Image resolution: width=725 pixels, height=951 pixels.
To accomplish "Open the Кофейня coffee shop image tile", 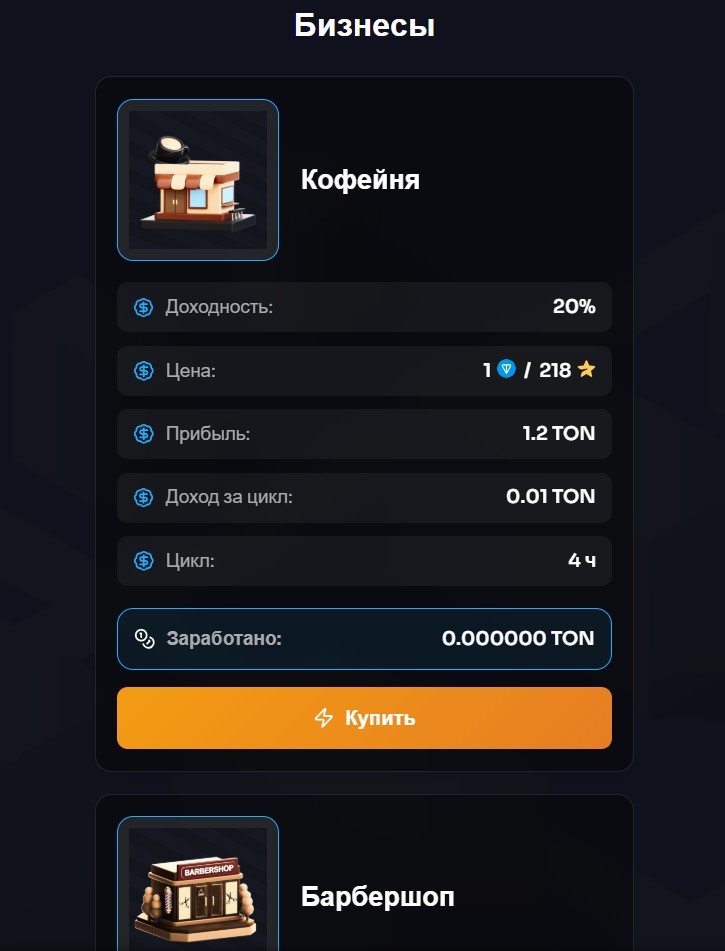I will tap(198, 180).
